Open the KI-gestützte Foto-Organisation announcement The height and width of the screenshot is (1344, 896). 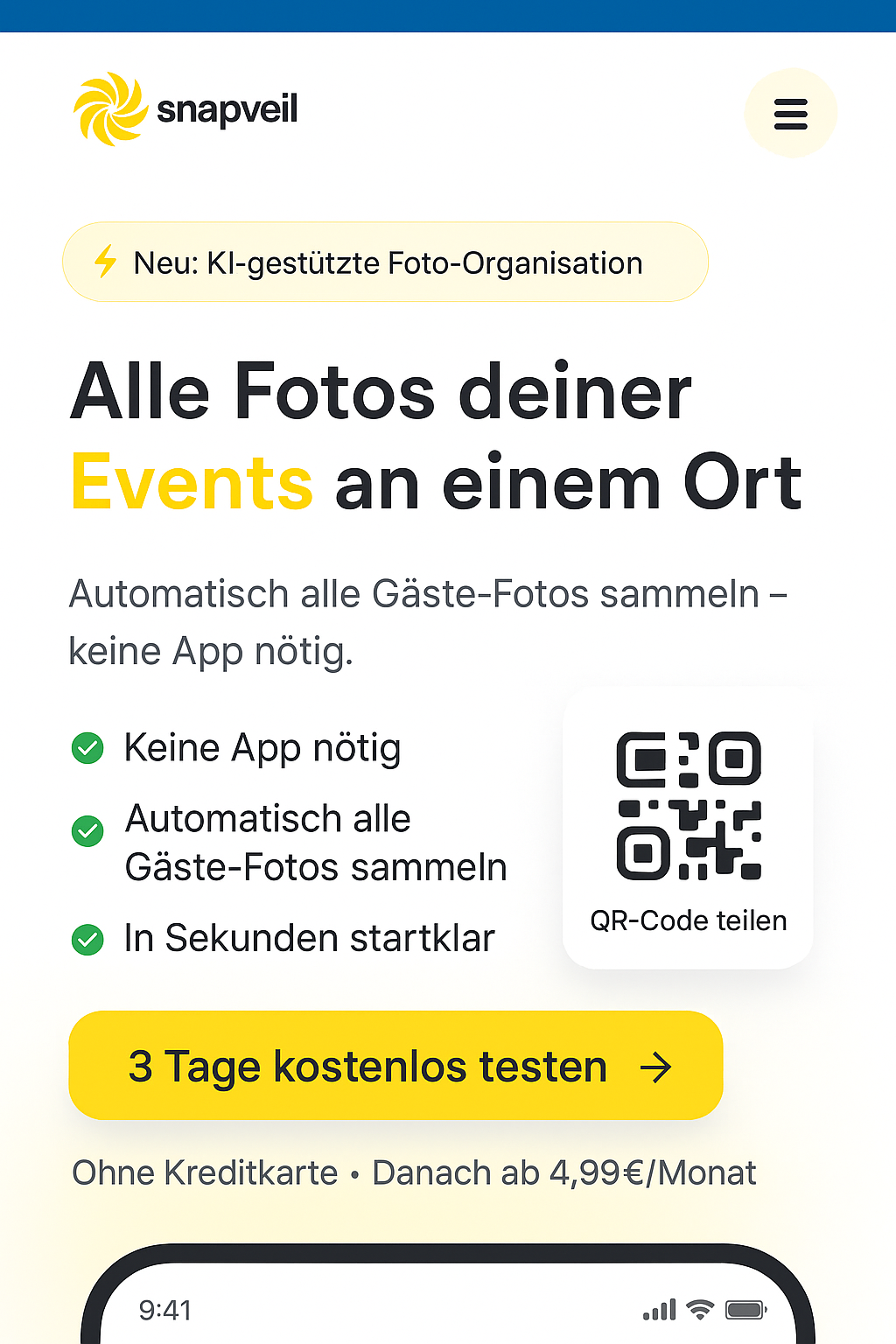pos(385,262)
